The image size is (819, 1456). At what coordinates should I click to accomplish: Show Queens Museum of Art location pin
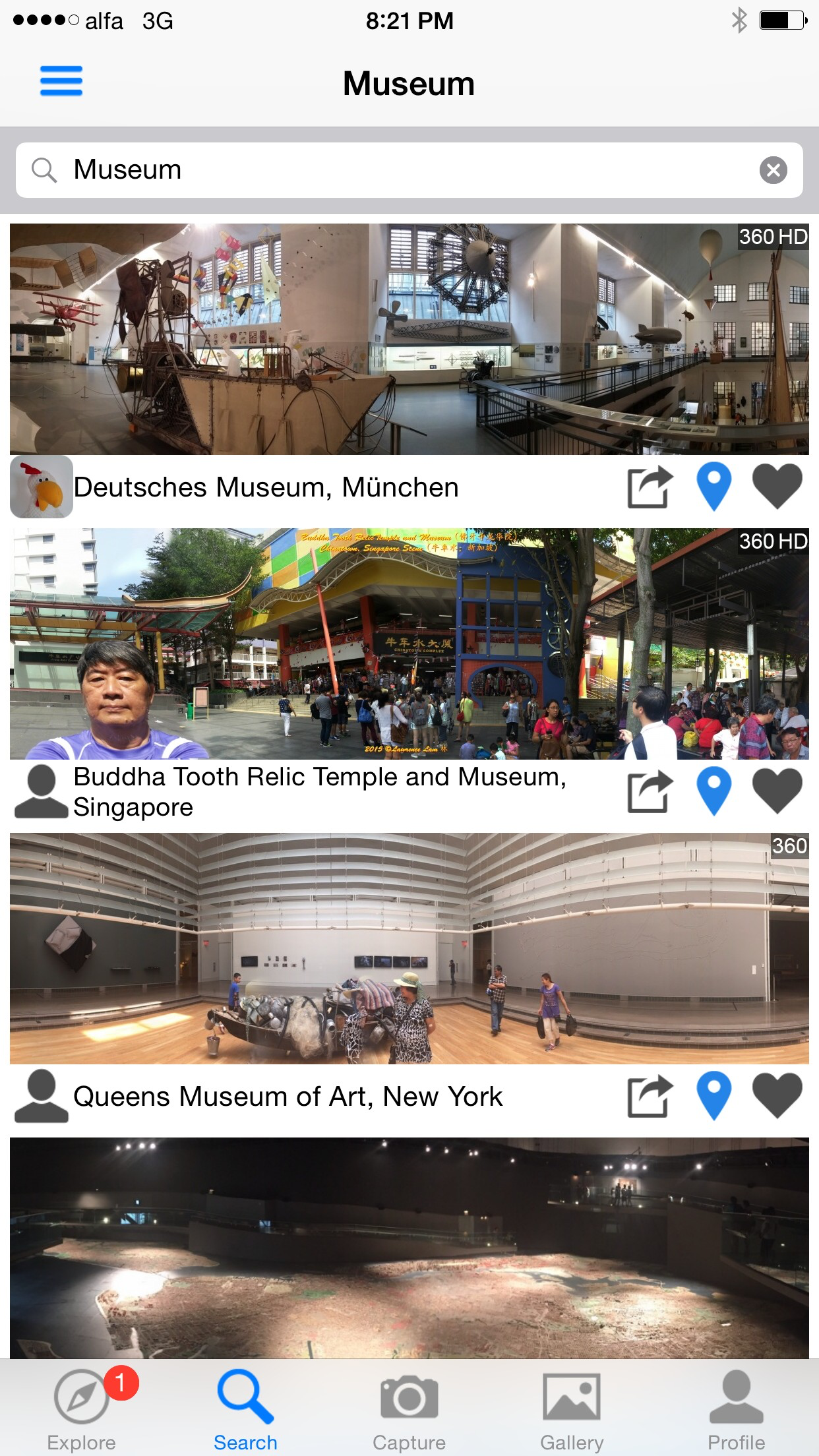click(713, 1096)
